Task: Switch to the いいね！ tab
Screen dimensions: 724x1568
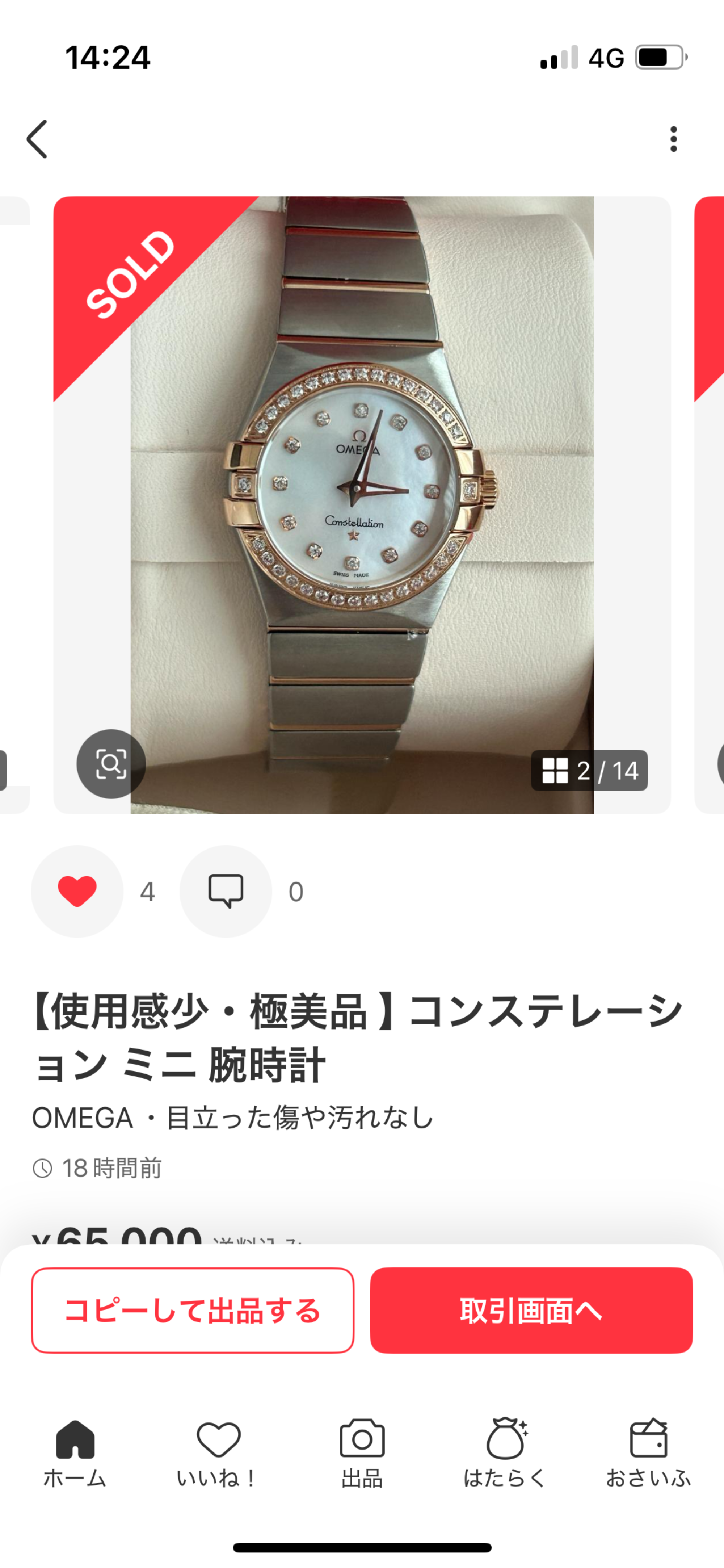Action: click(x=218, y=1452)
